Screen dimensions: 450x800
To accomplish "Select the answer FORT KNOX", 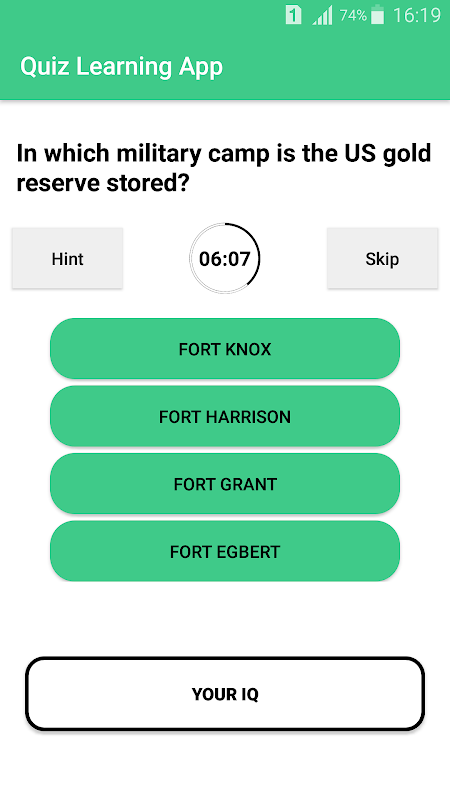I will [224, 349].
